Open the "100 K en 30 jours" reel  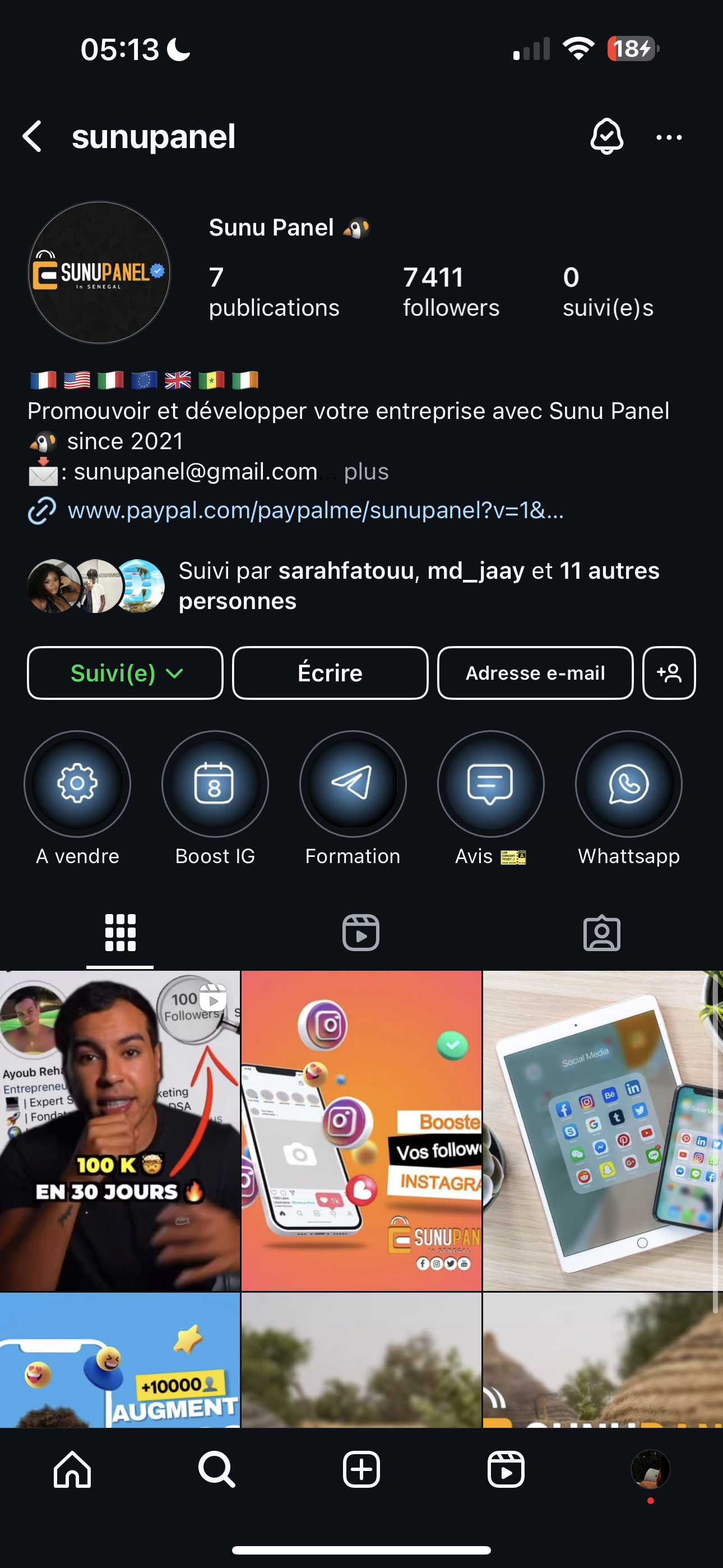[x=120, y=1131]
